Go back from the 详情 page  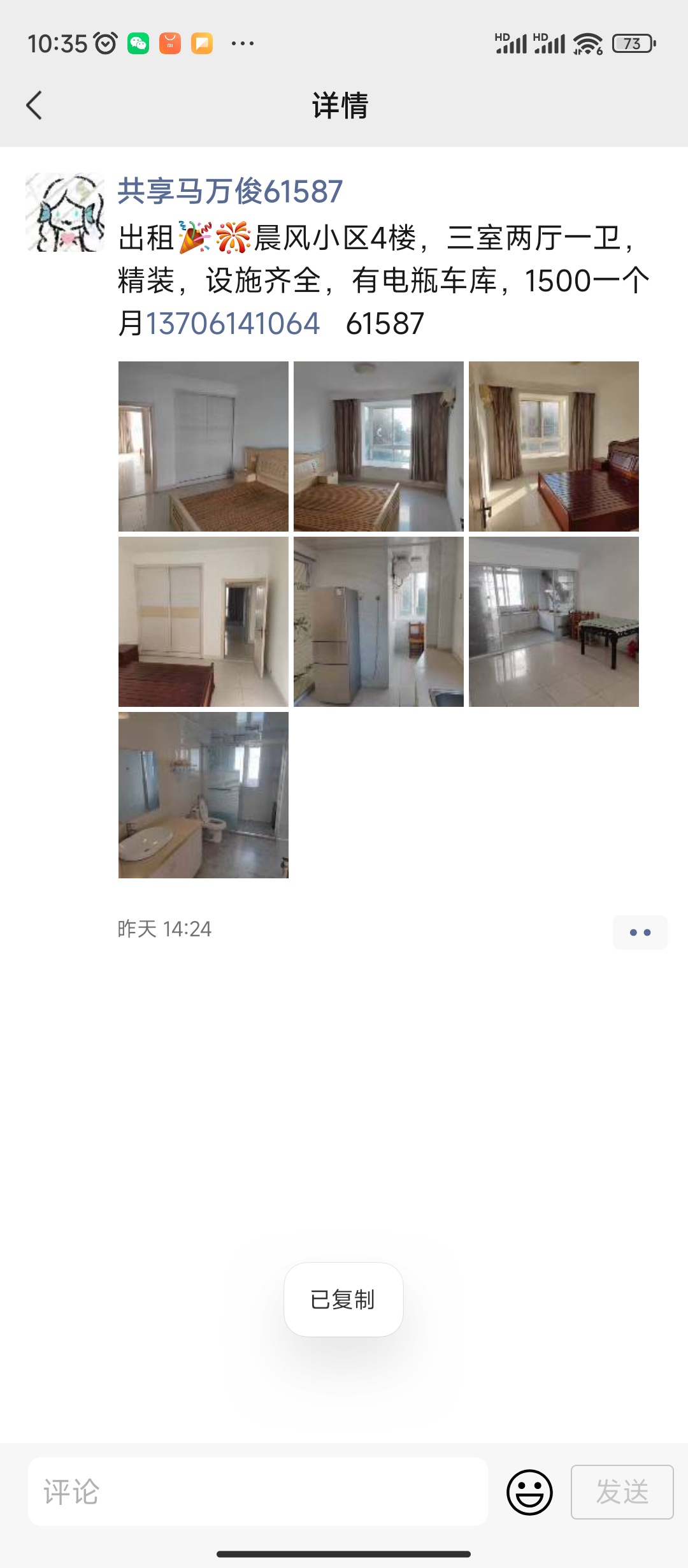pos(34,105)
